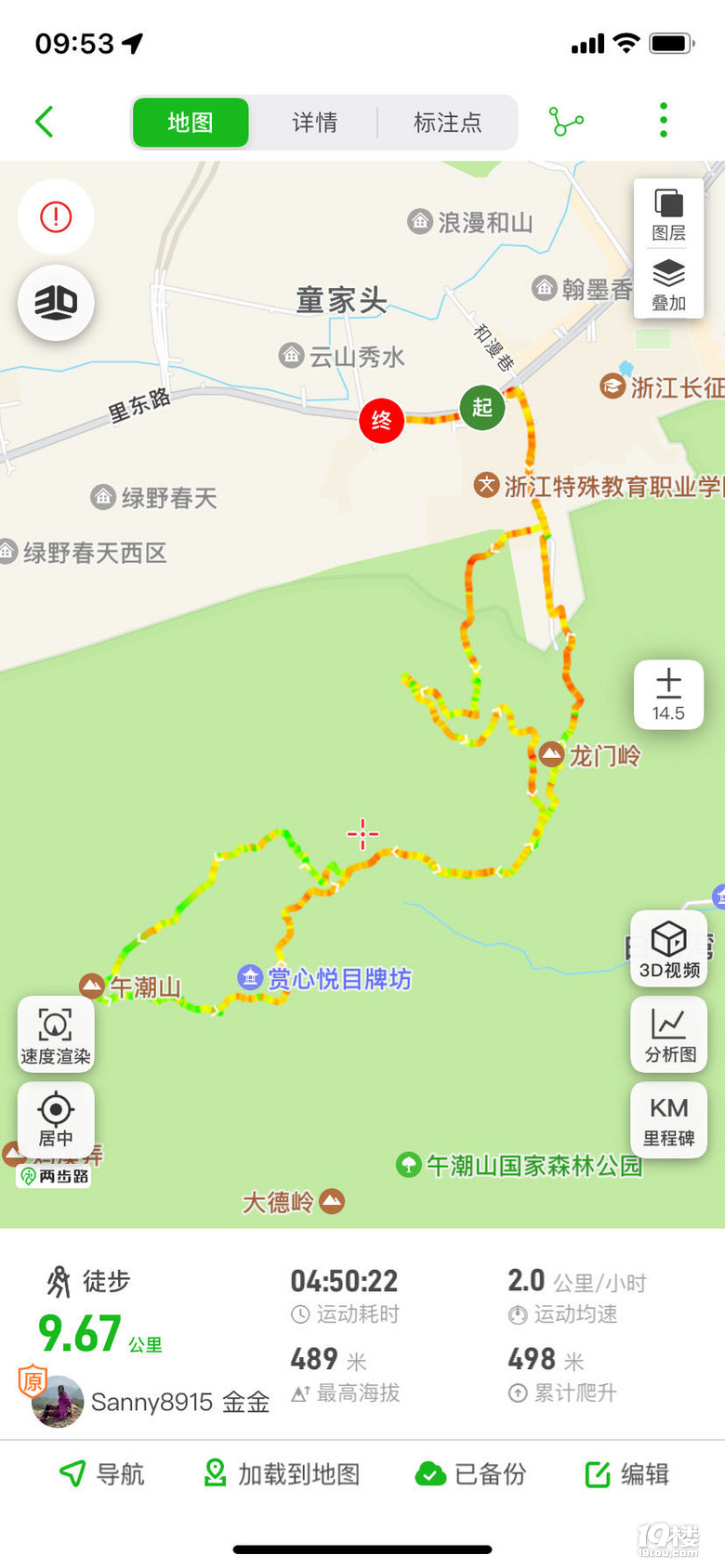Image resolution: width=725 pixels, height=1568 pixels.
Task: Toggle the 3D map view
Action: (56, 303)
